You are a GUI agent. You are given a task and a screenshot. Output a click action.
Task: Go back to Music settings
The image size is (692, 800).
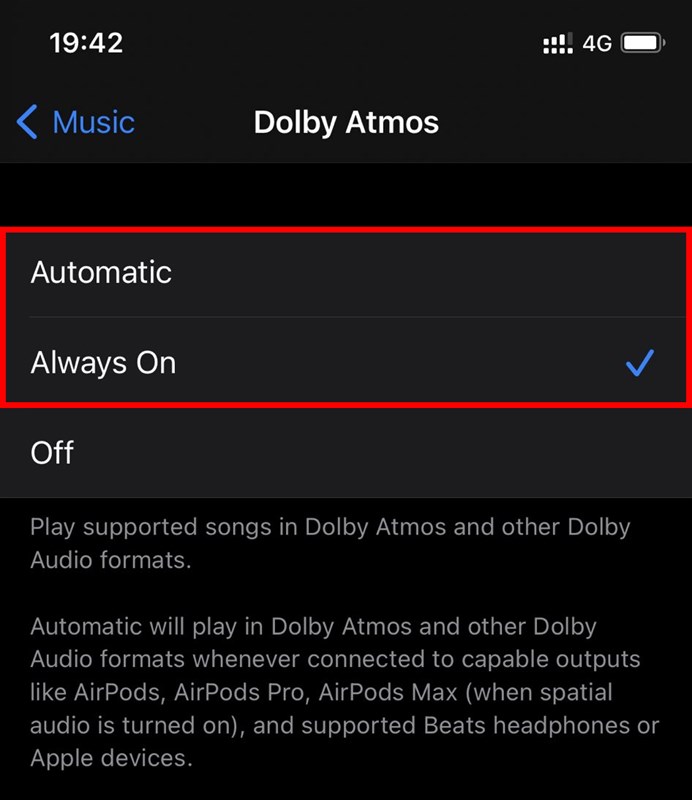pyautogui.click(x=76, y=123)
